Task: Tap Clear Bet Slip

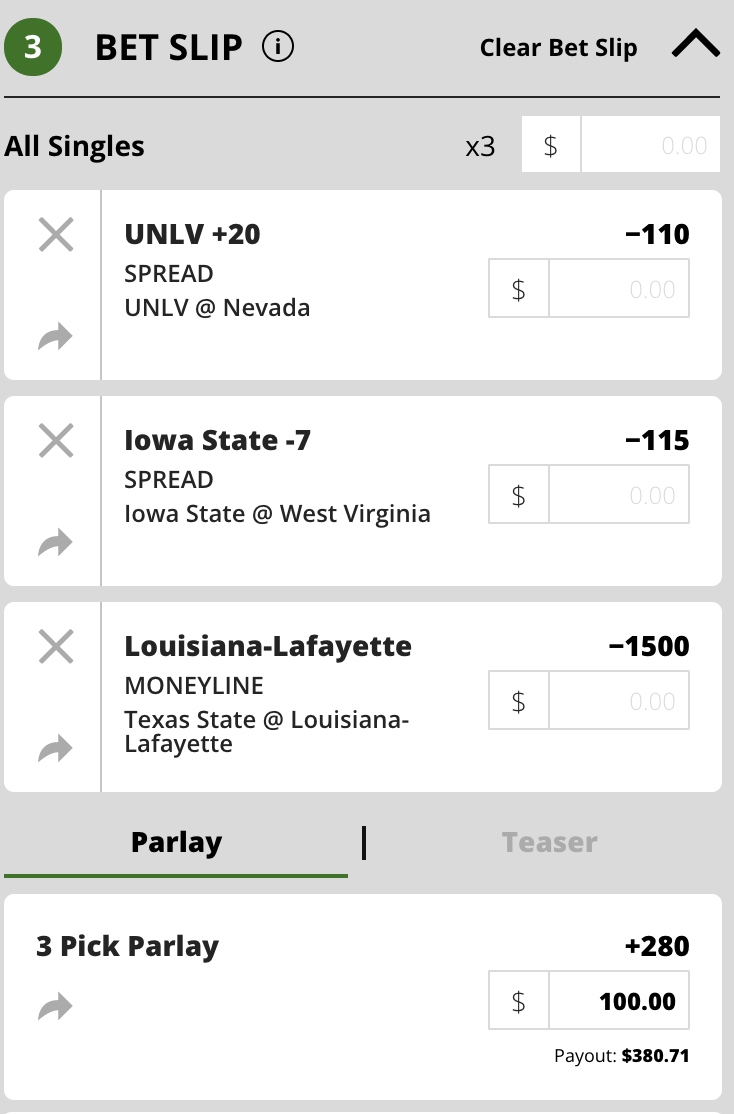Action: click(558, 47)
